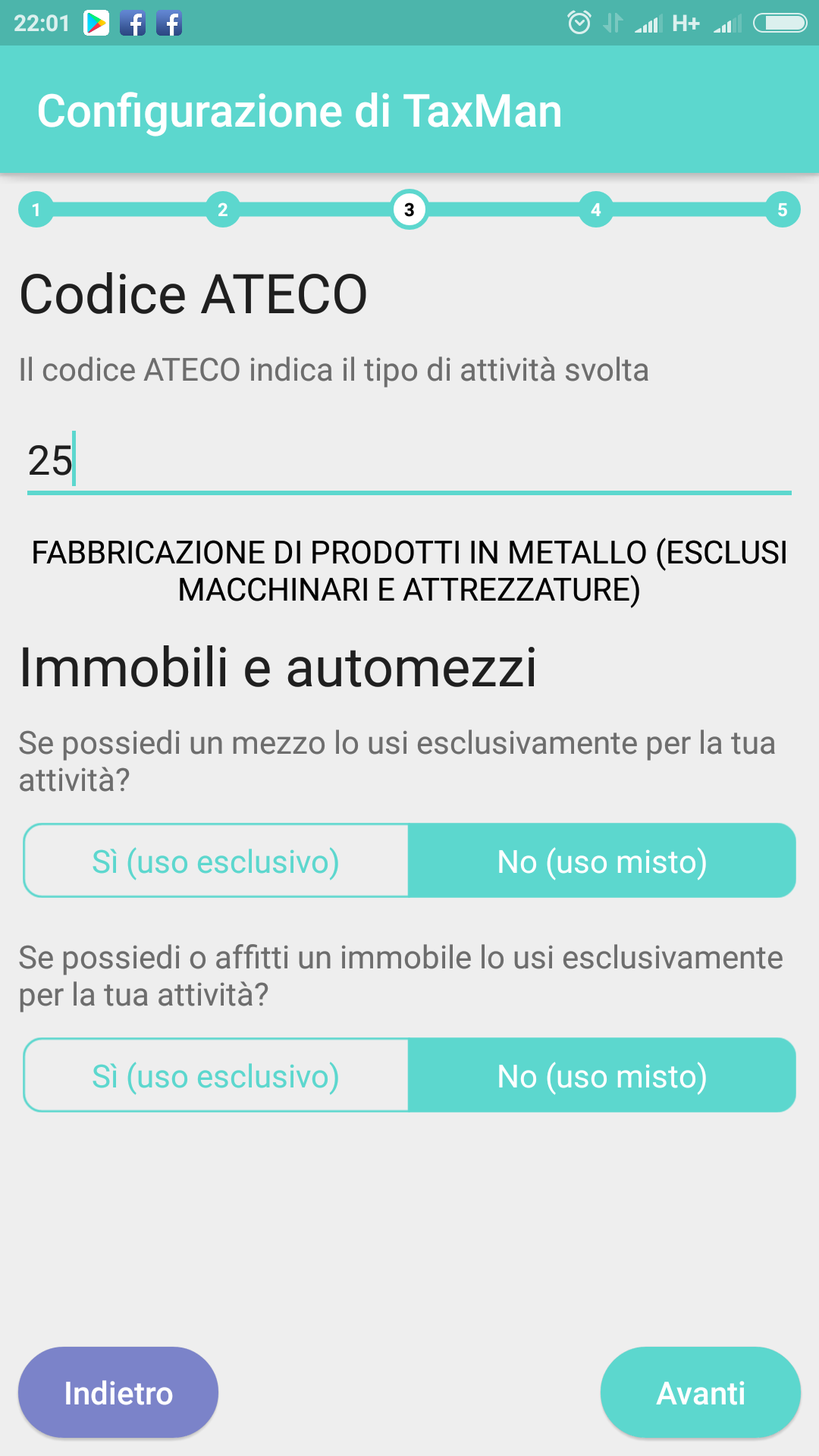The image size is (819, 1456).
Task: Jump to step 4 in the progress indicator
Action: (x=596, y=210)
